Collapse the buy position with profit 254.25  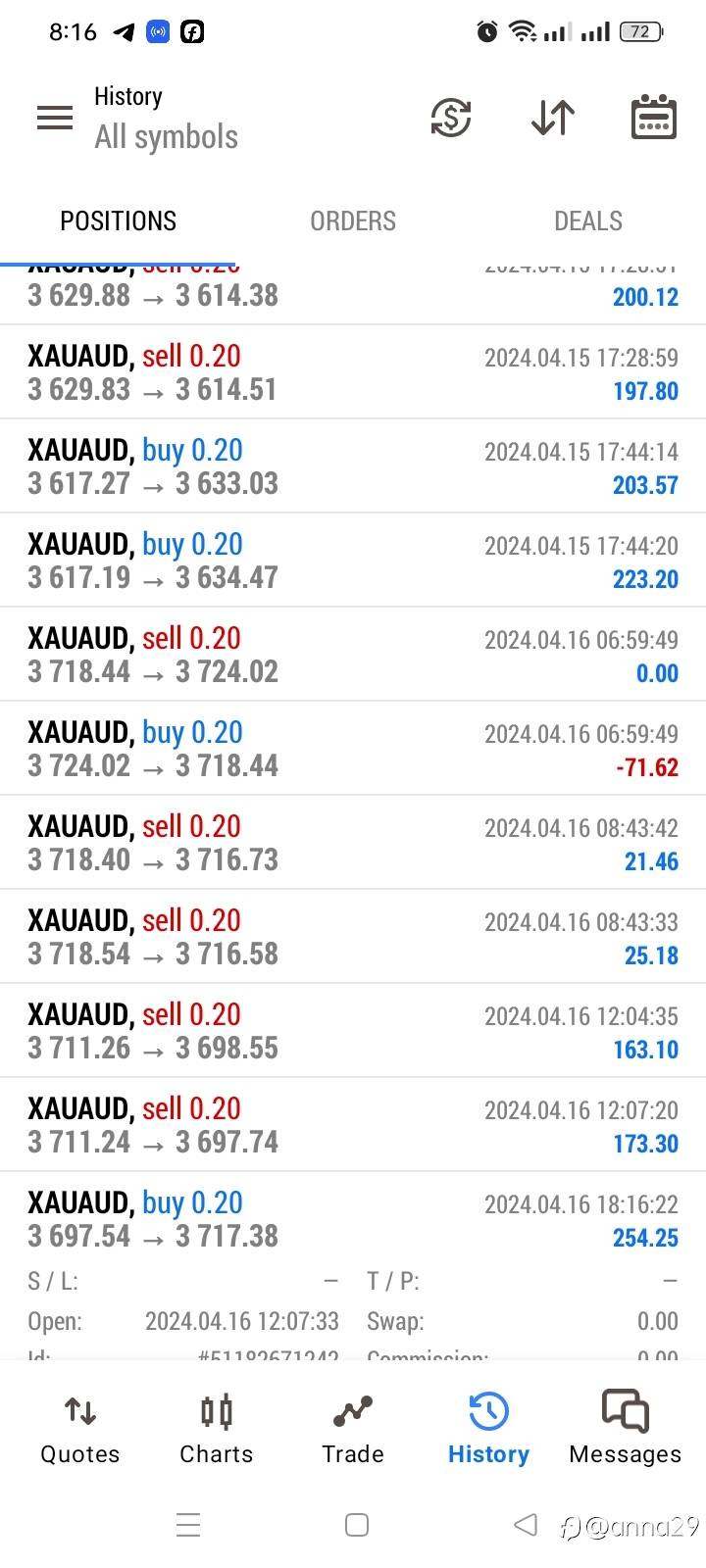click(x=353, y=1219)
